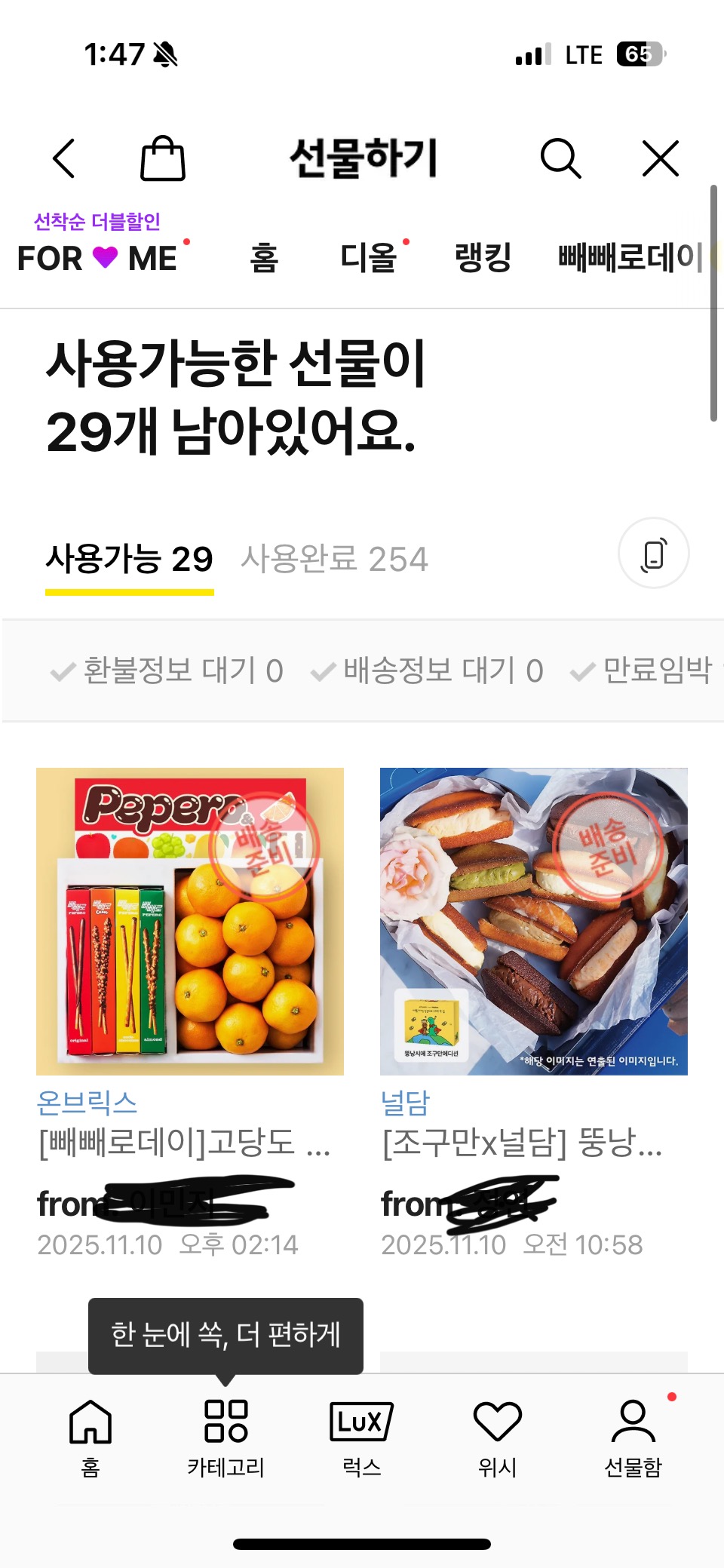
Task: Switch to the 랭킹 tab
Action: tap(483, 257)
